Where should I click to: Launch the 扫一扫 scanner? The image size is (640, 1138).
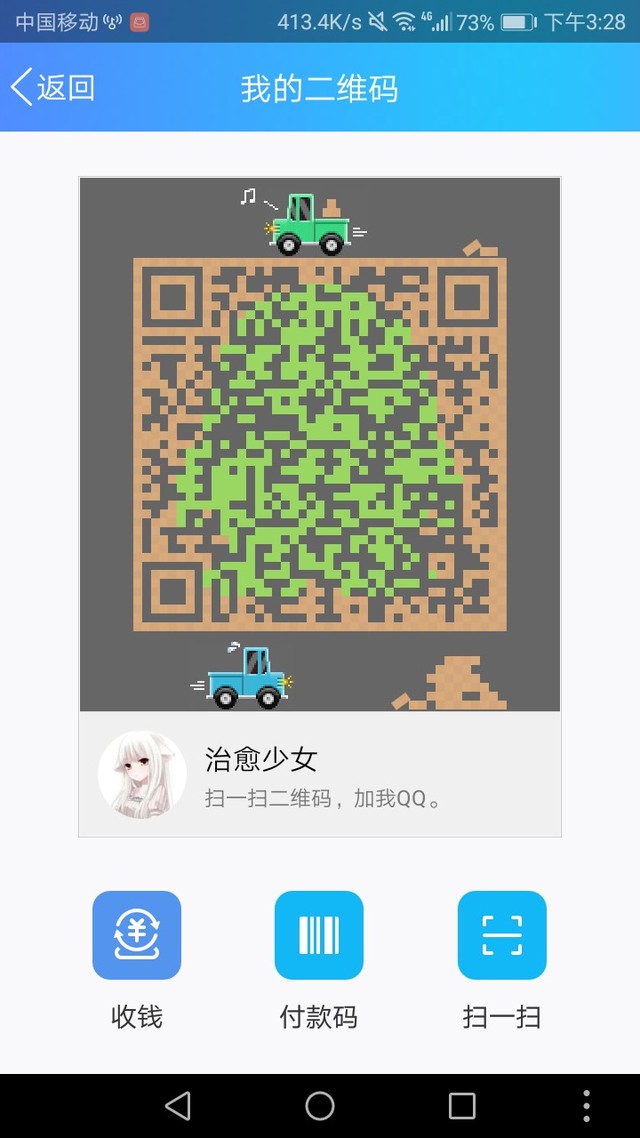[x=502, y=936]
